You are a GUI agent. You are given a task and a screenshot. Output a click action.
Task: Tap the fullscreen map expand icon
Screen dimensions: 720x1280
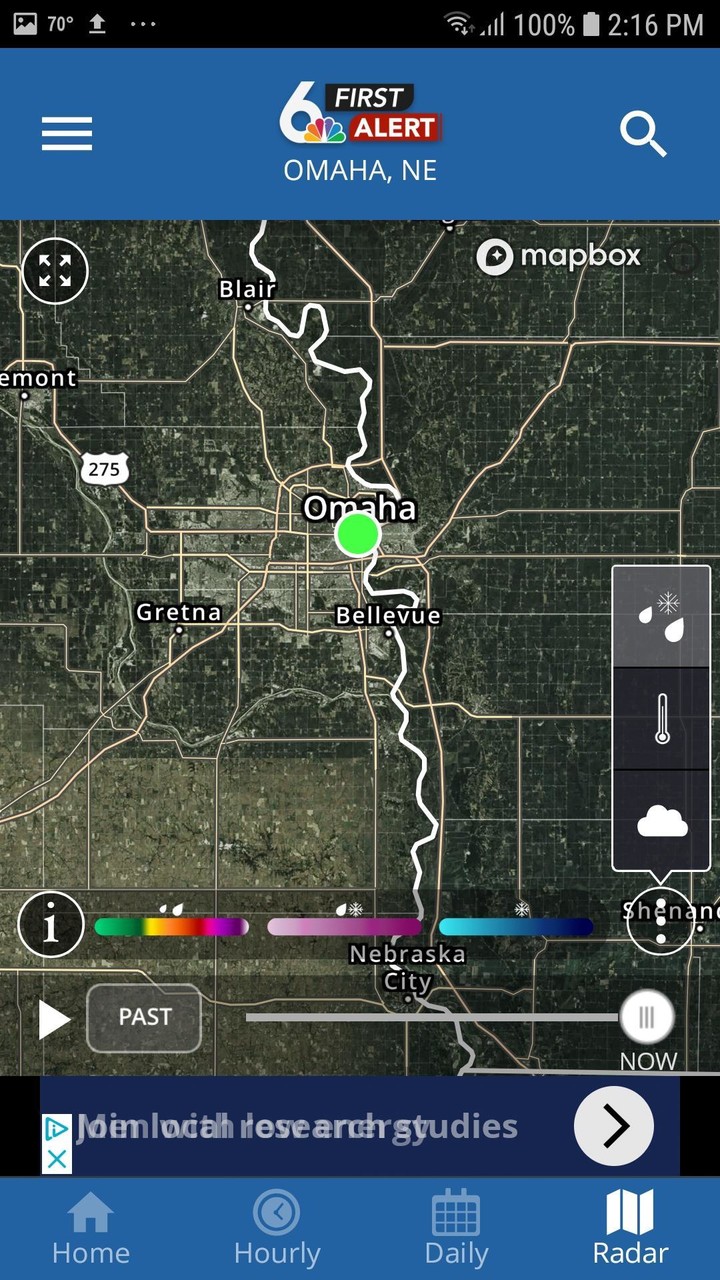coord(55,271)
